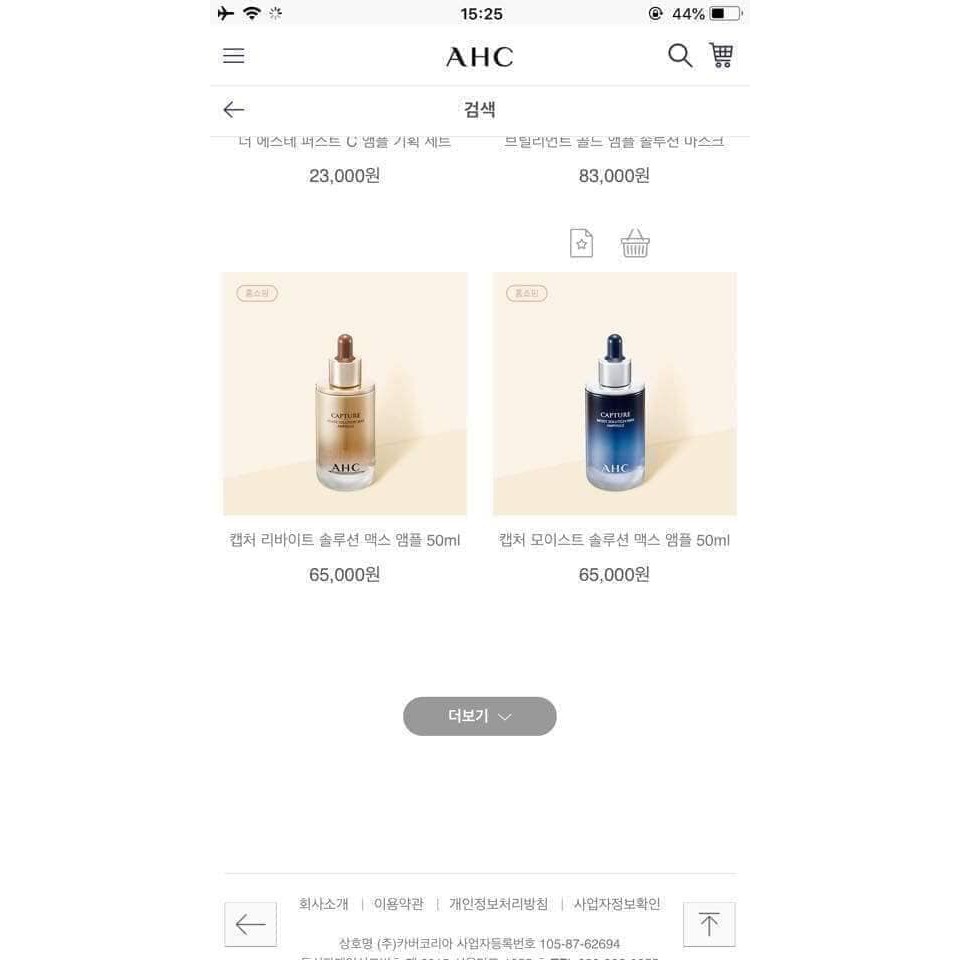Tap the floating previous-page arrow button
Viewport: 960px width, 960px height.
250,925
